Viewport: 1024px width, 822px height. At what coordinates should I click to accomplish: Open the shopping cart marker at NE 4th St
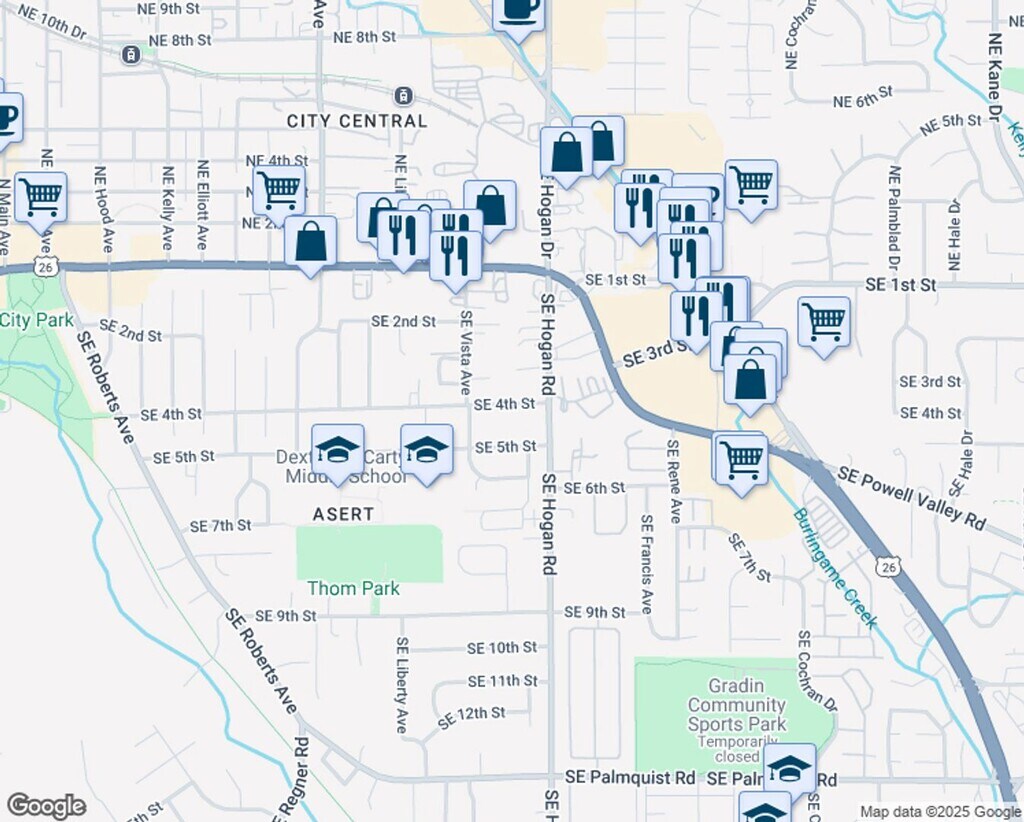(279, 189)
